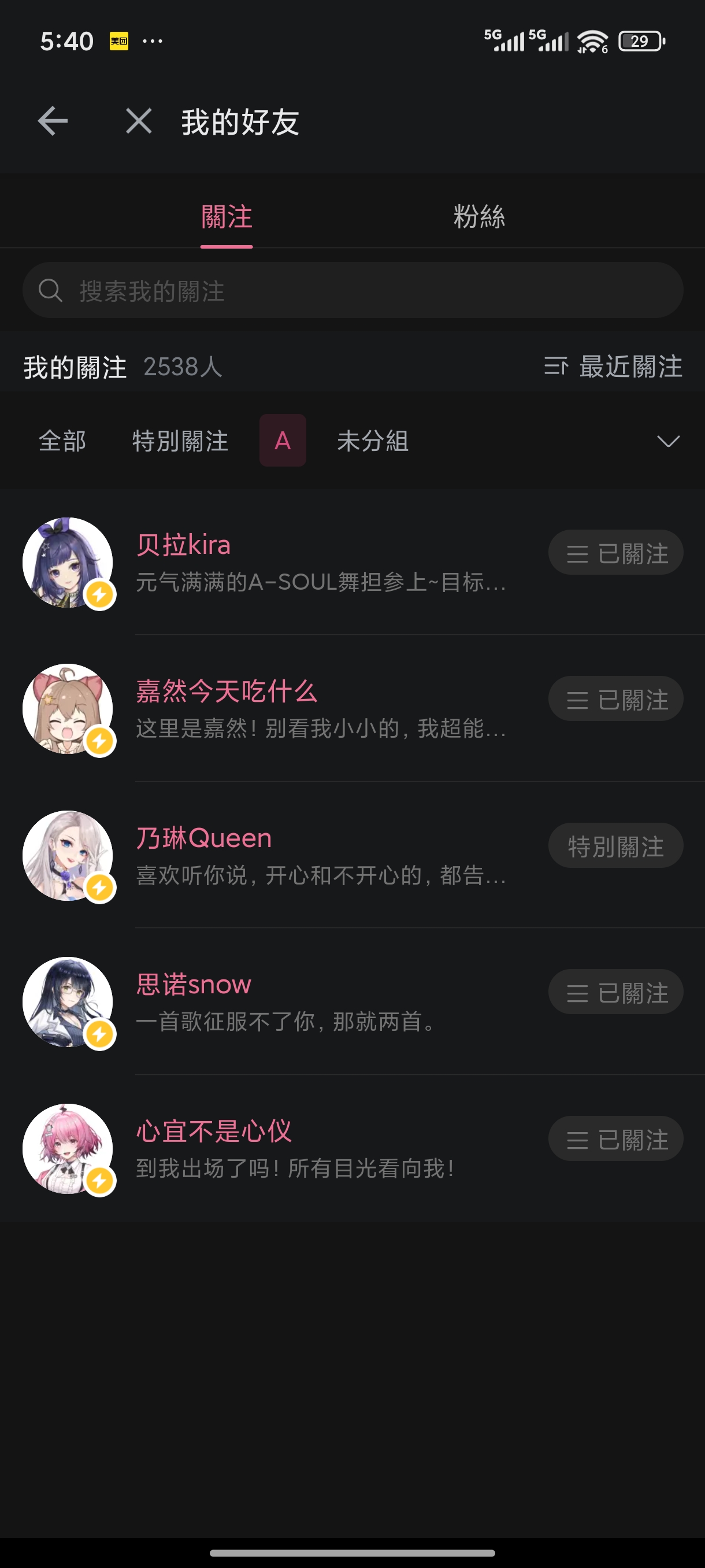Viewport: 705px width, 1568px height.
Task: Open 思诺snow's profile
Action: tap(194, 984)
